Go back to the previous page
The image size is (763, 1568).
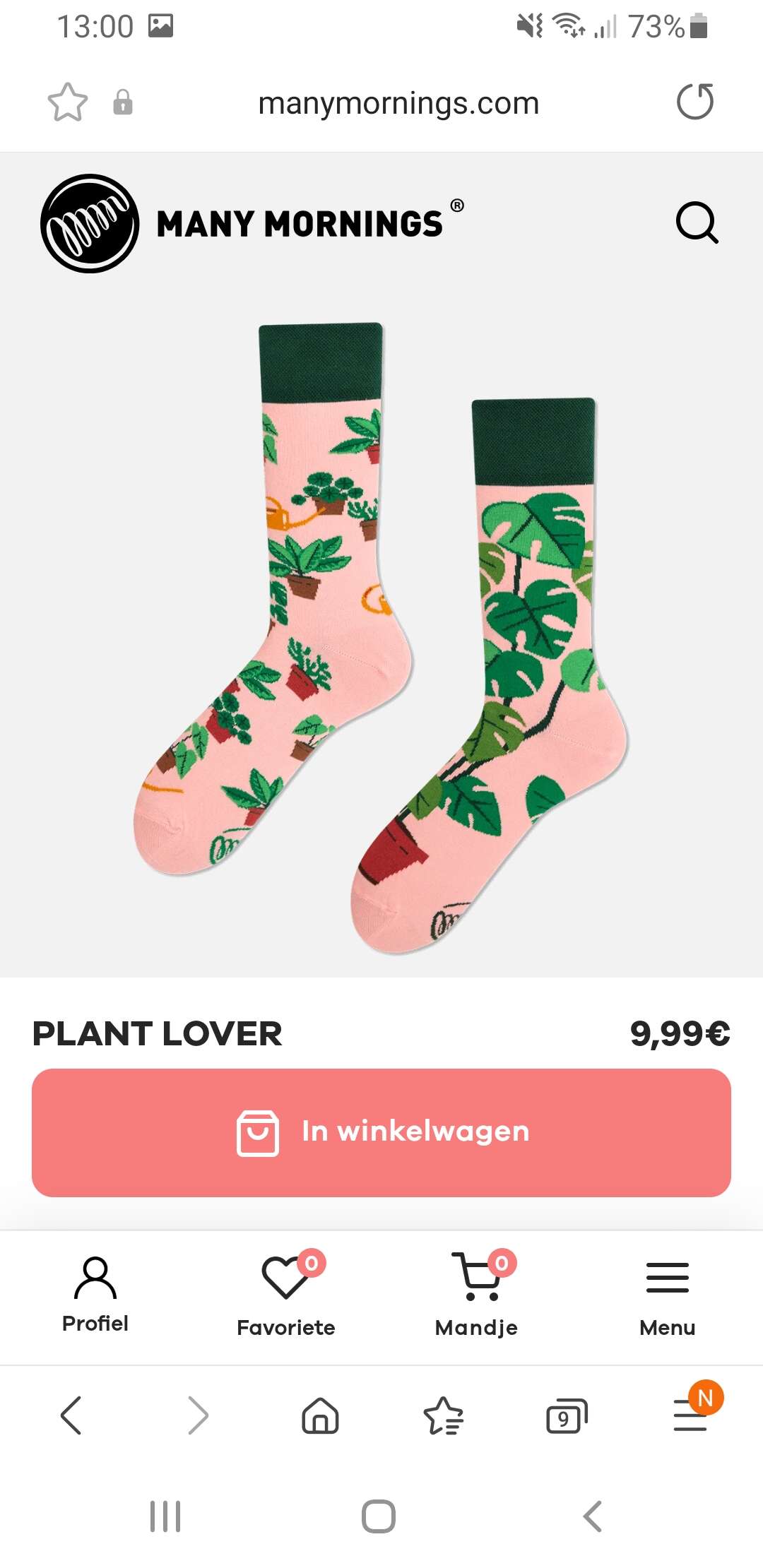tap(71, 1415)
